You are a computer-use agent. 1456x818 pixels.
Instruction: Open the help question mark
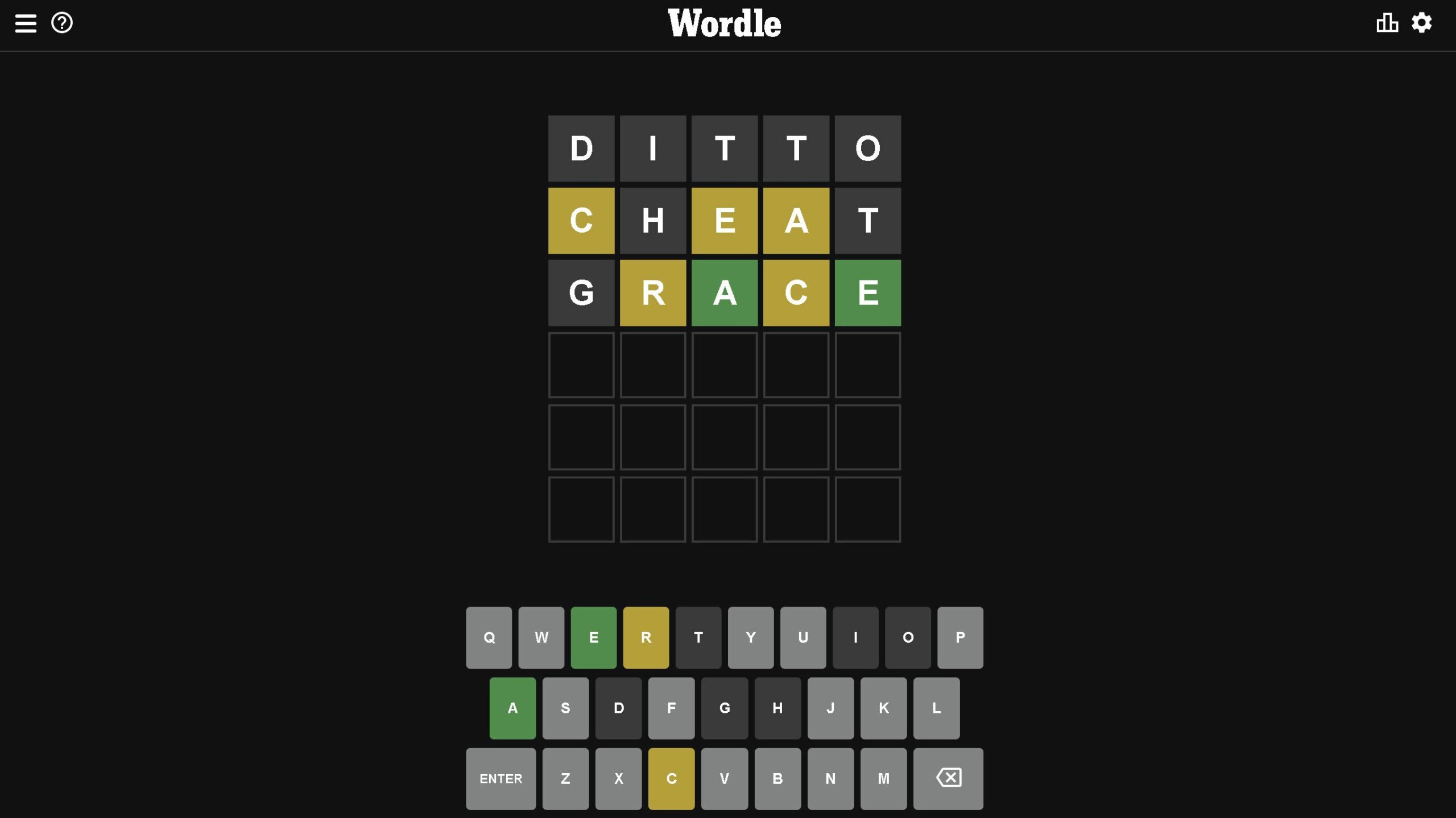tap(62, 23)
